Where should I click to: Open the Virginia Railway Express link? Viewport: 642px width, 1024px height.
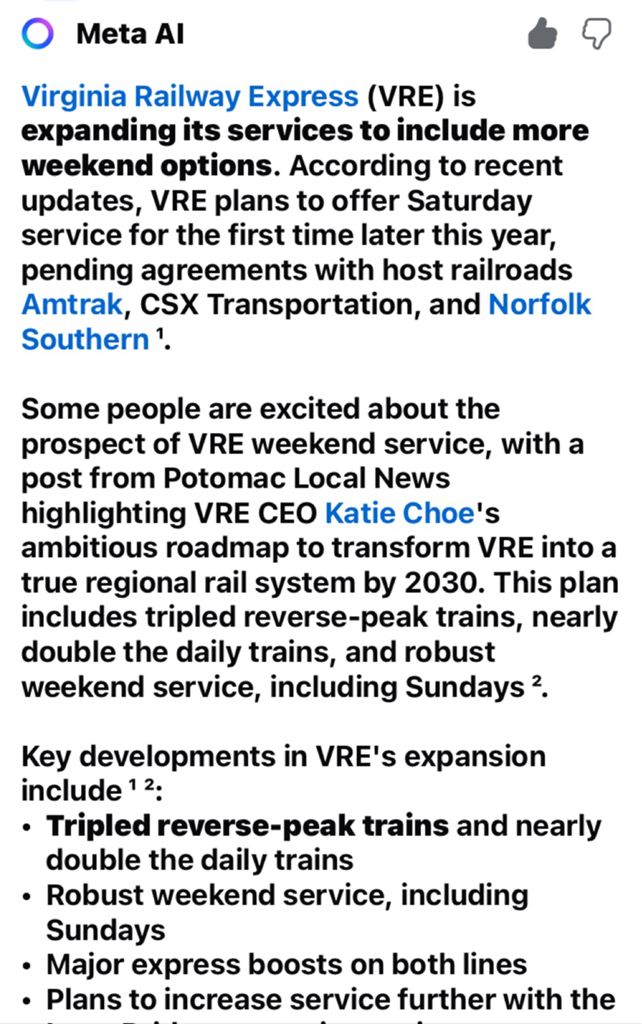[x=190, y=97]
